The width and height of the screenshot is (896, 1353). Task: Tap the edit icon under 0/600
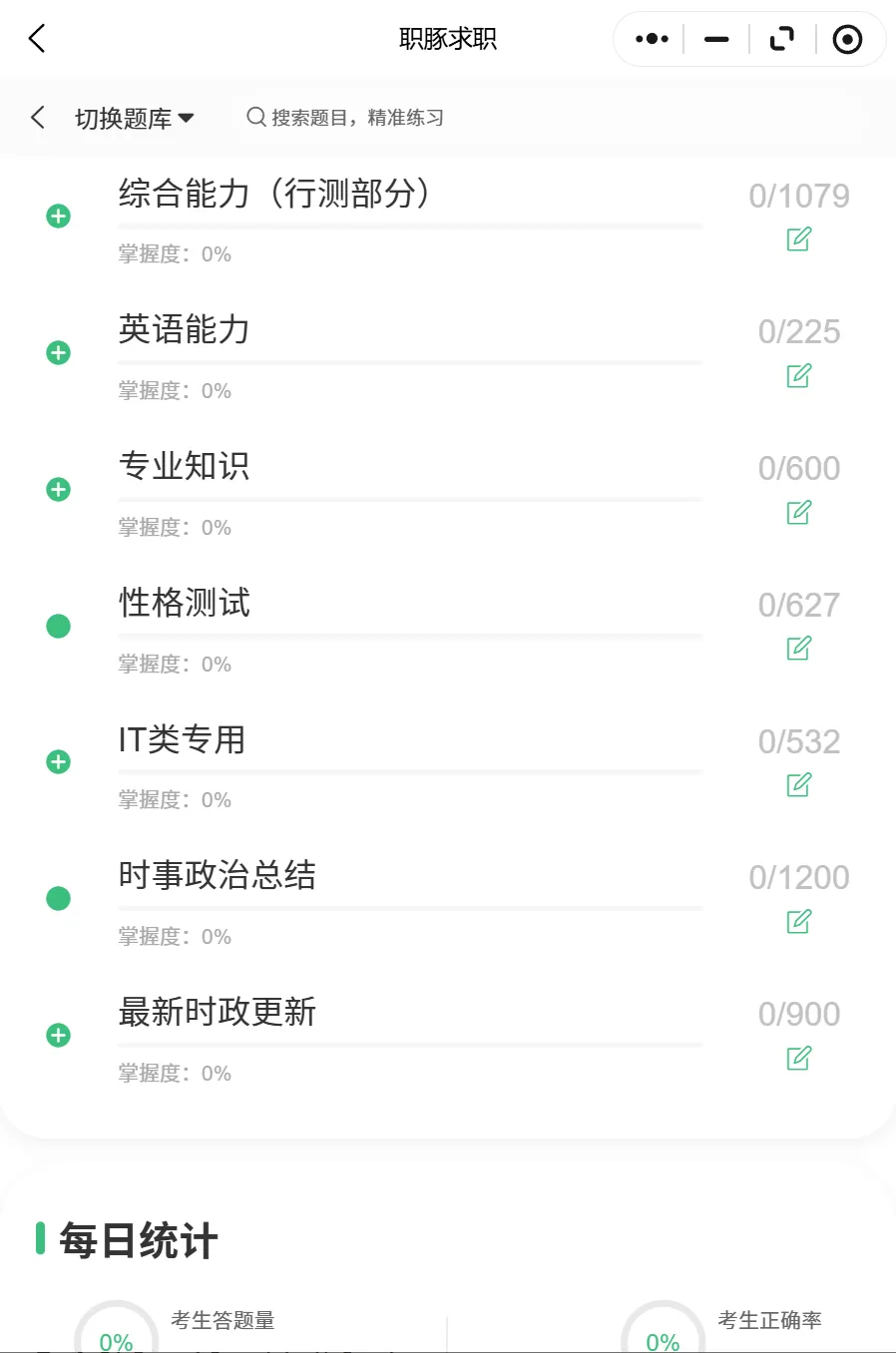click(x=799, y=512)
